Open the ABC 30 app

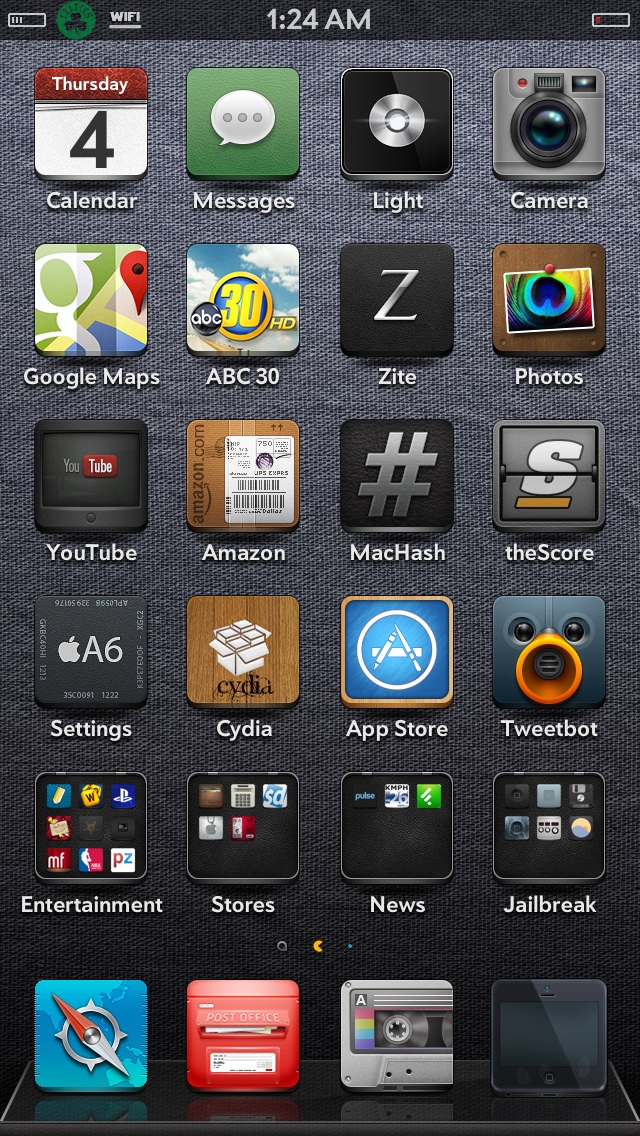[243, 299]
